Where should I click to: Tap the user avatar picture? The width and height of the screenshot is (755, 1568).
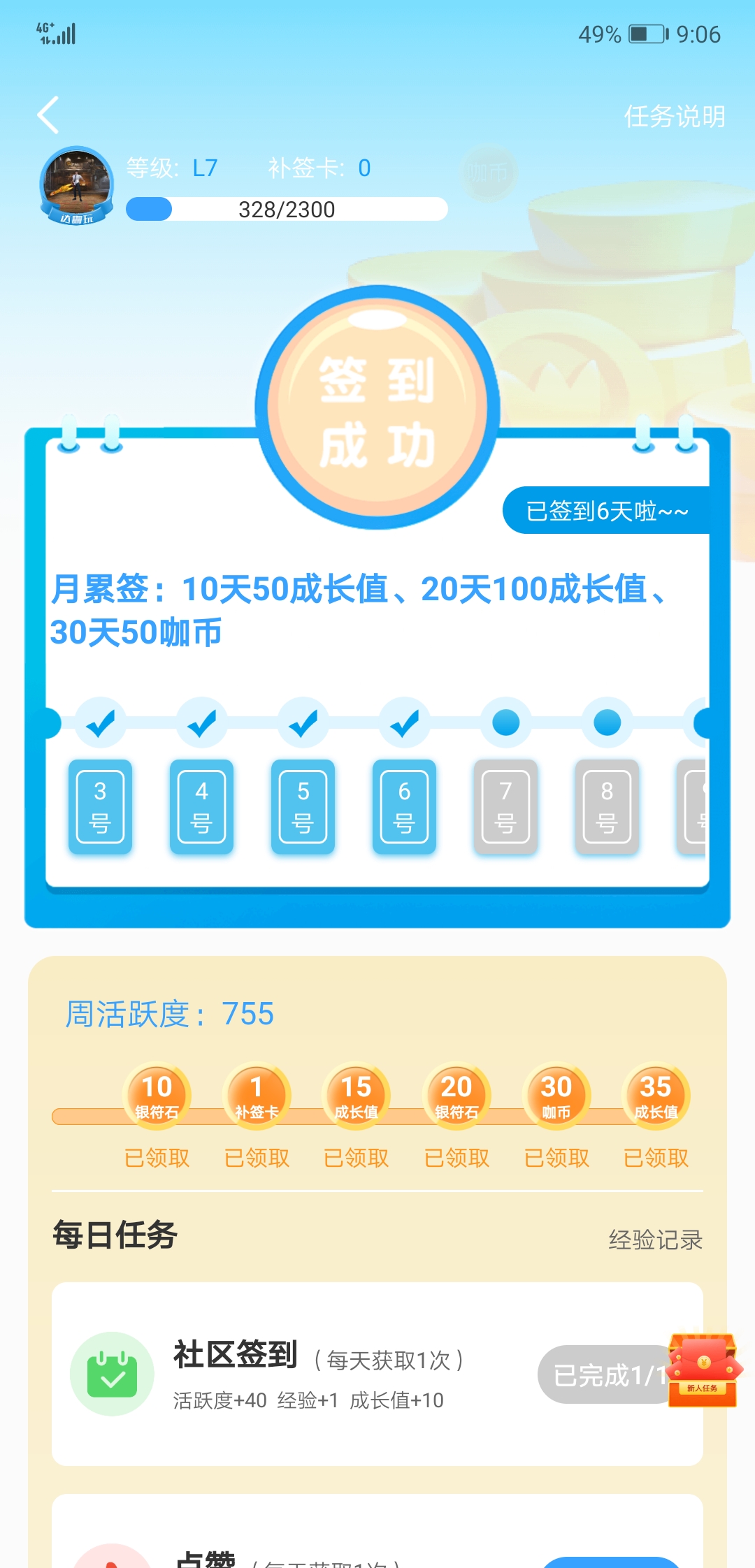tap(76, 184)
